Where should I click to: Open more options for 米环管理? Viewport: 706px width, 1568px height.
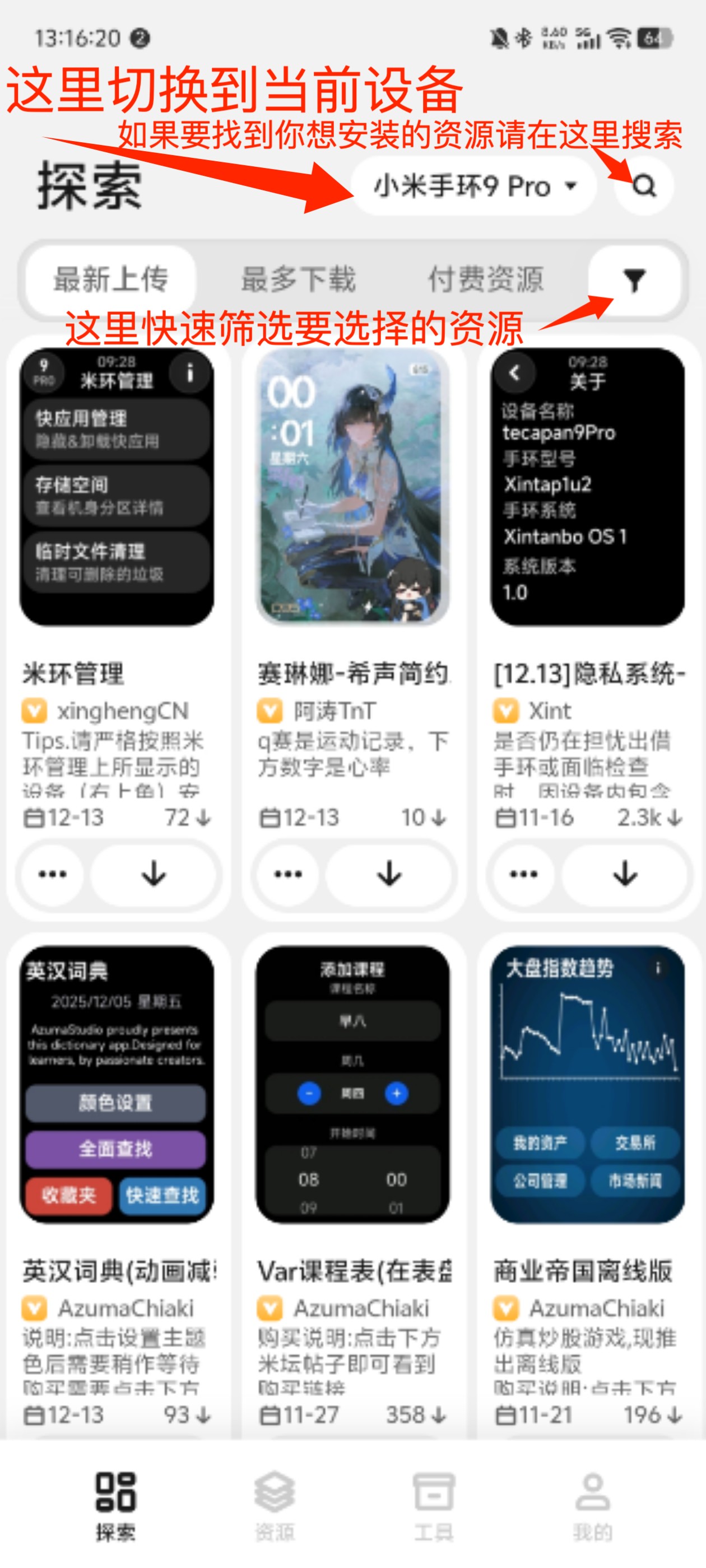pyautogui.click(x=52, y=874)
